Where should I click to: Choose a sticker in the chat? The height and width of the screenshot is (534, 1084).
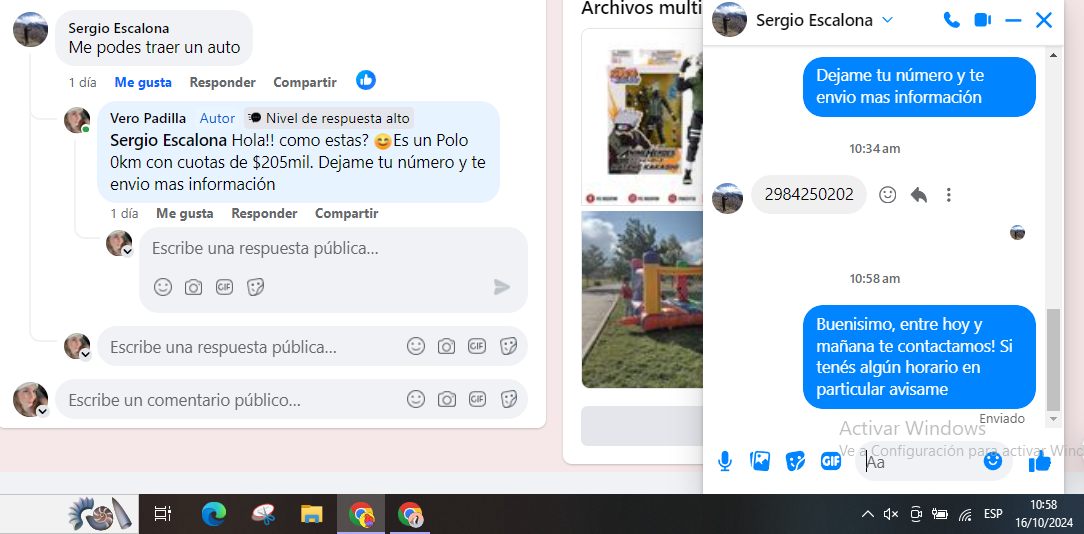coord(795,461)
